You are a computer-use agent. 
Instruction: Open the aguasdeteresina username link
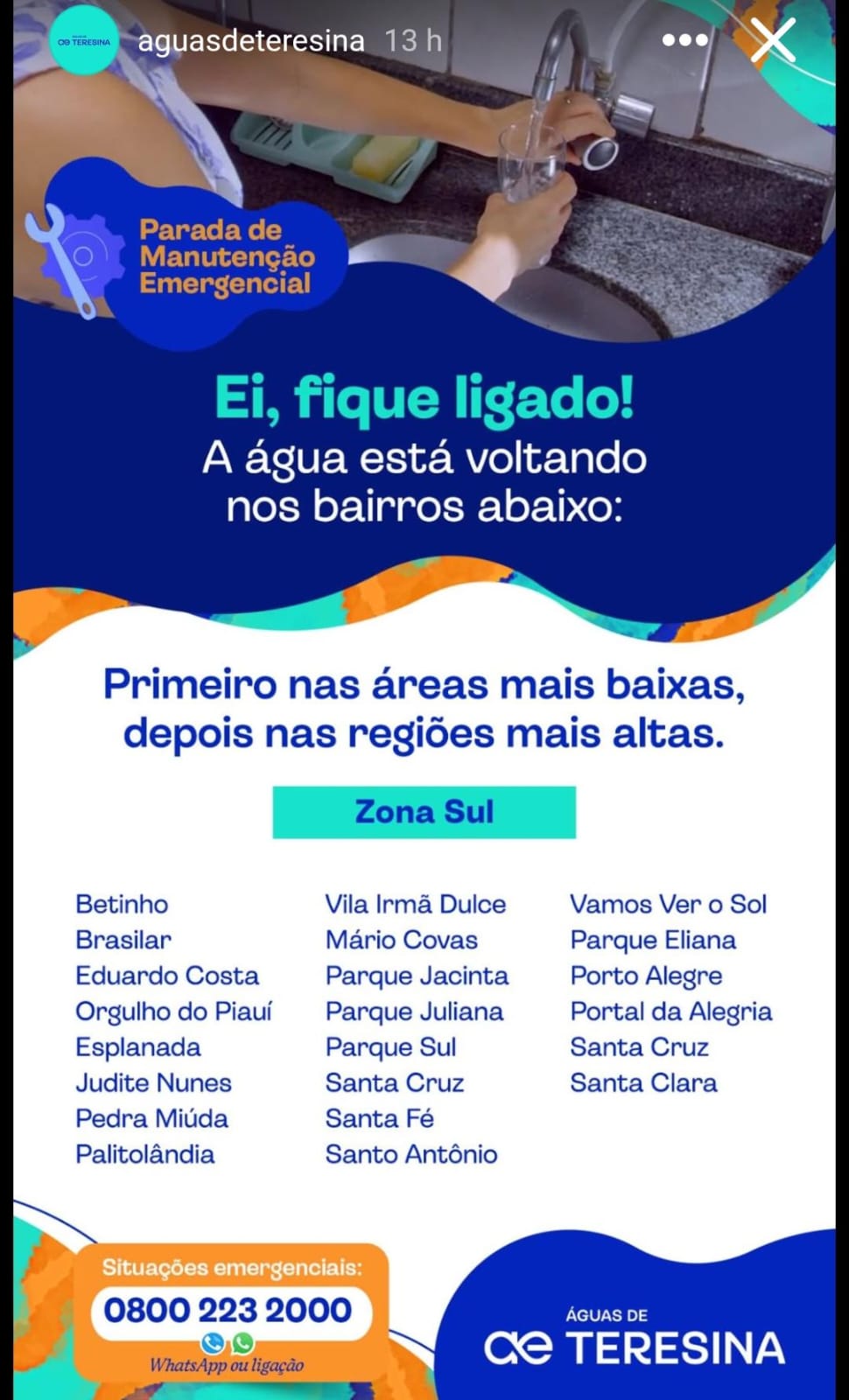(251, 40)
